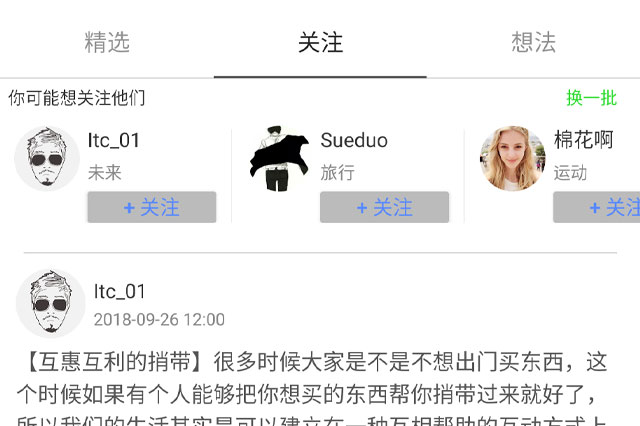This screenshot has height=426, width=640.
Task: Open post author ltc_01's avatar
Action: 51,303
